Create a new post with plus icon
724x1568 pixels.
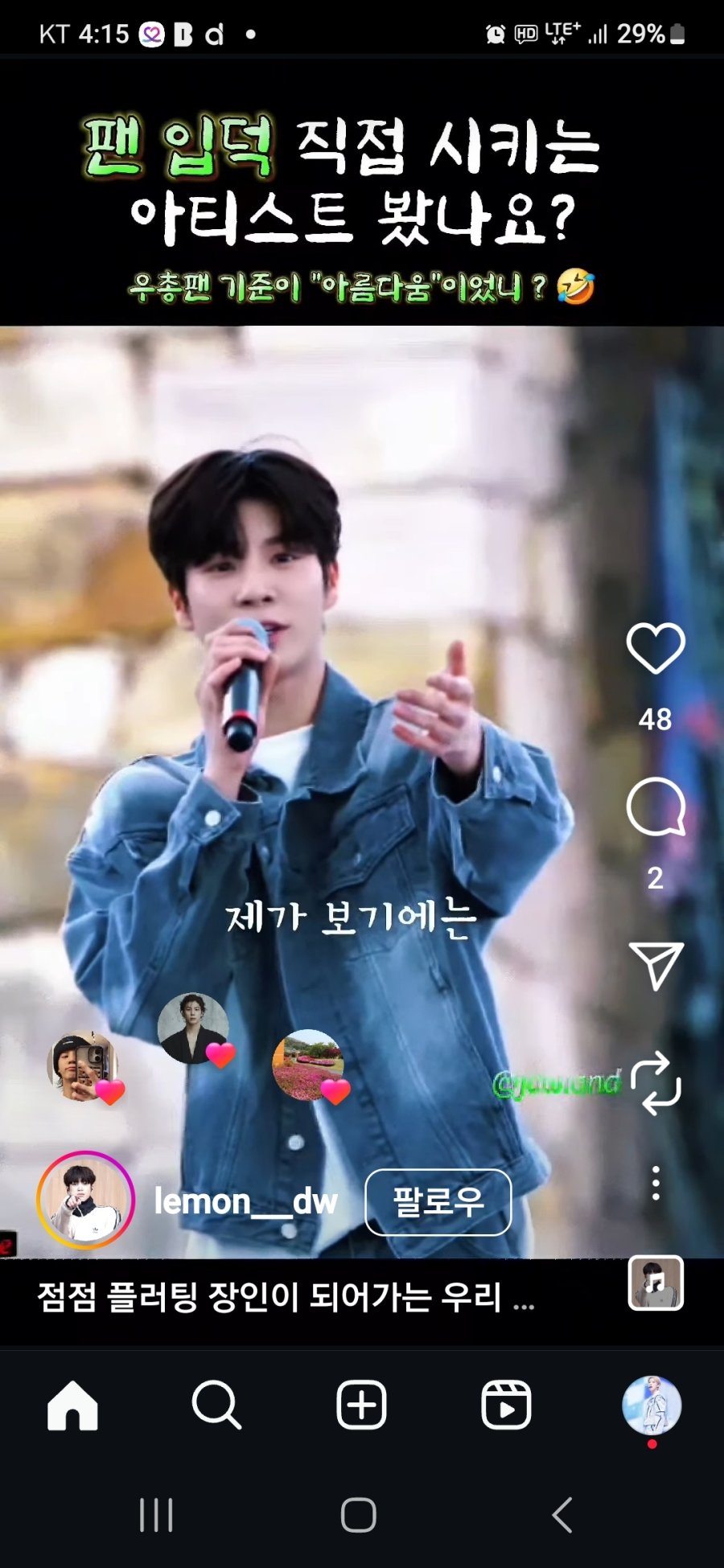point(361,1406)
